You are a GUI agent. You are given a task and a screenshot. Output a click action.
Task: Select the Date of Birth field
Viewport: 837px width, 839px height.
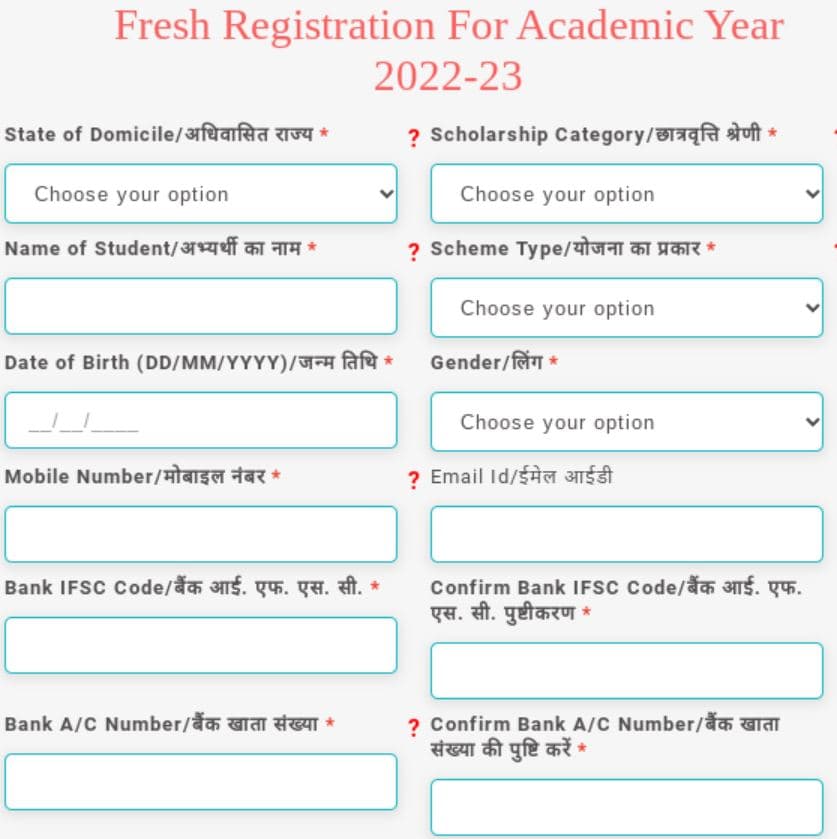point(200,420)
